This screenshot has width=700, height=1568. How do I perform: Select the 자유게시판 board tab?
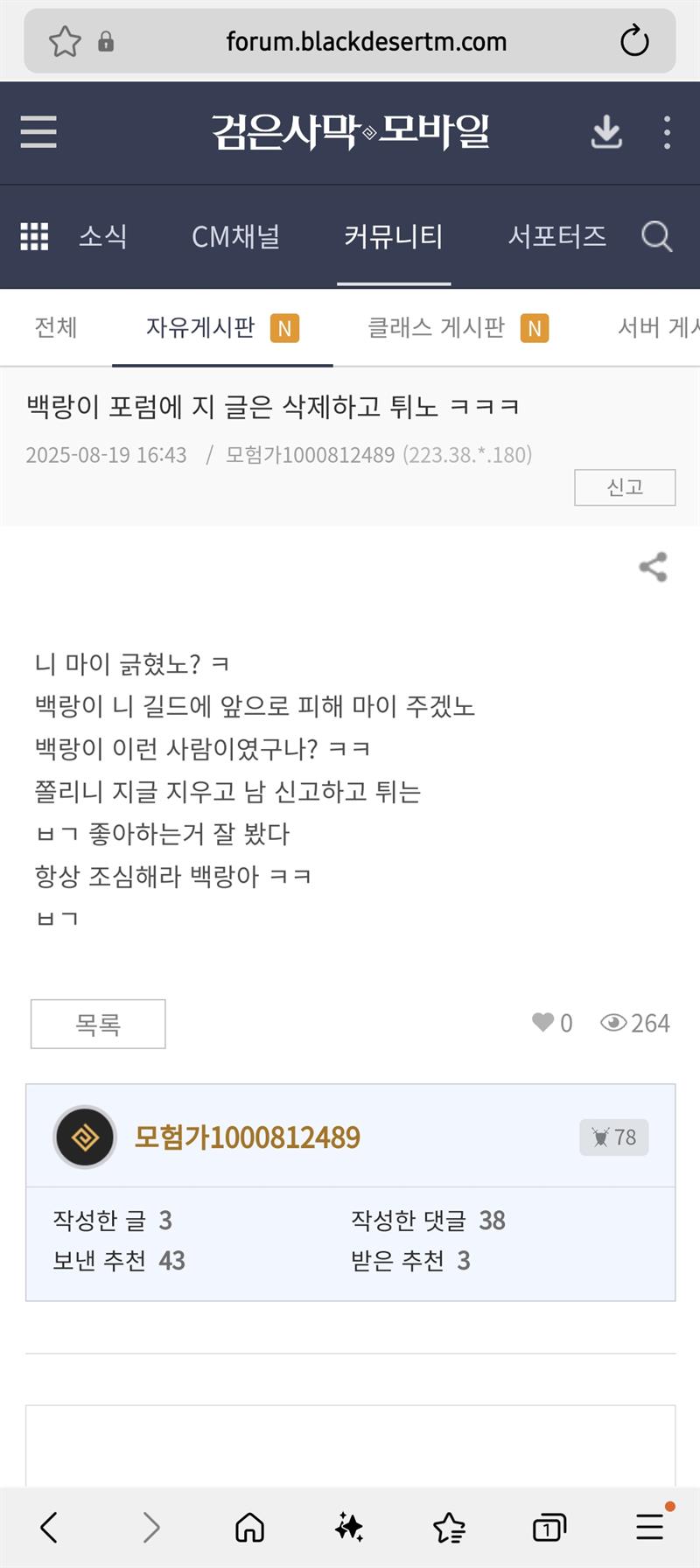tap(201, 327)
